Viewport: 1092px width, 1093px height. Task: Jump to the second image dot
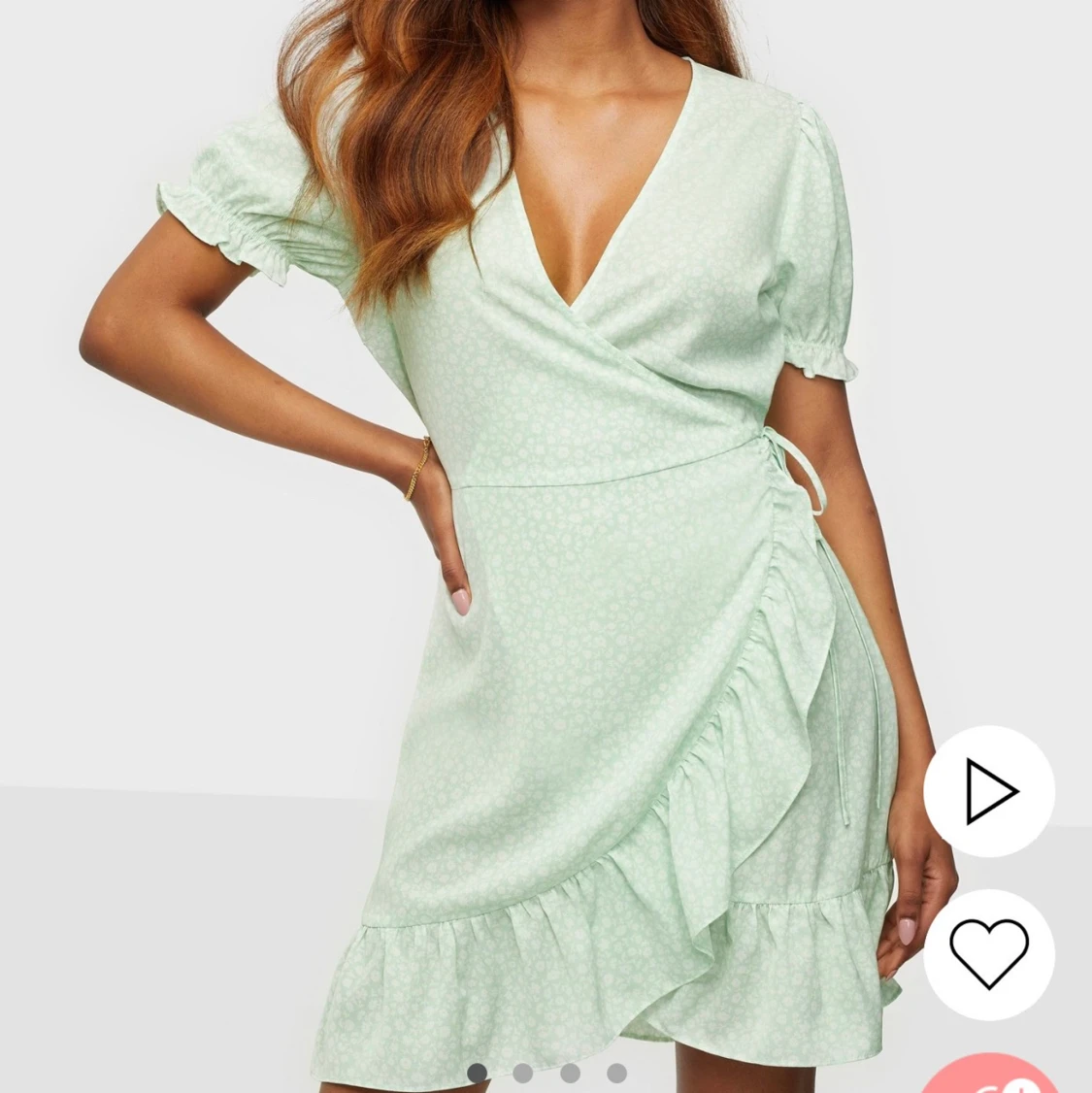pos(522,1073)
